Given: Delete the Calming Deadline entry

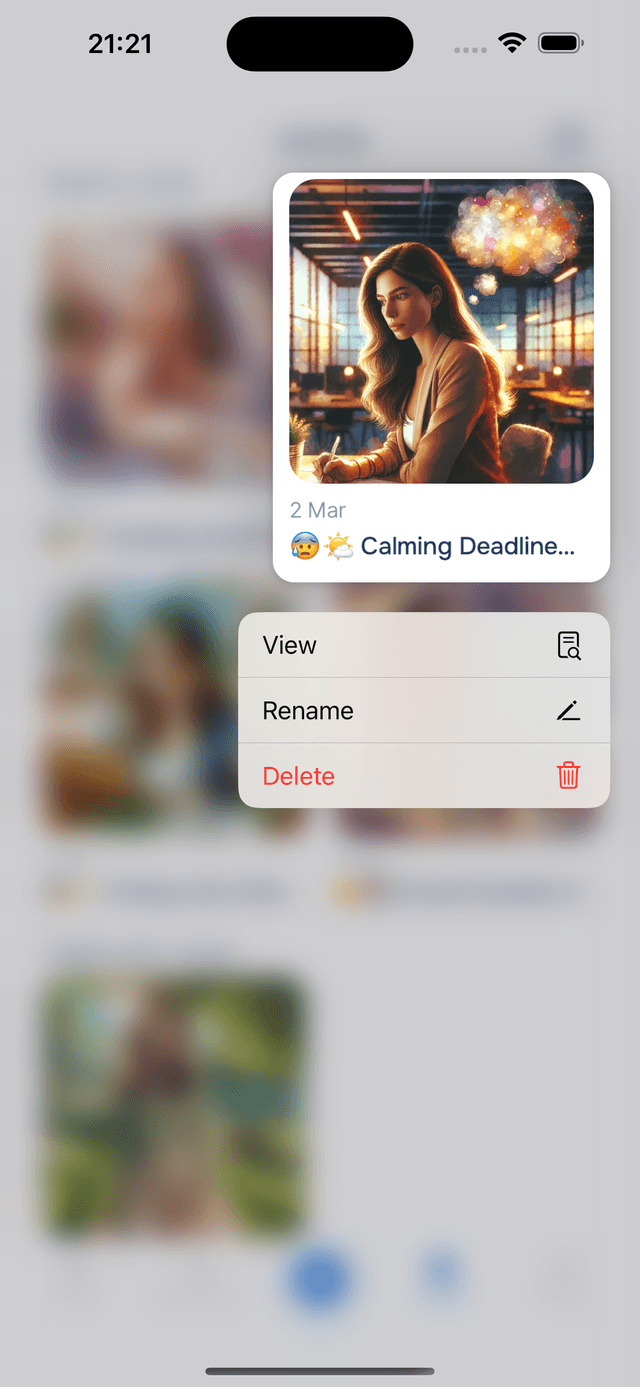Looking at the screenshot, I should 423,776.
